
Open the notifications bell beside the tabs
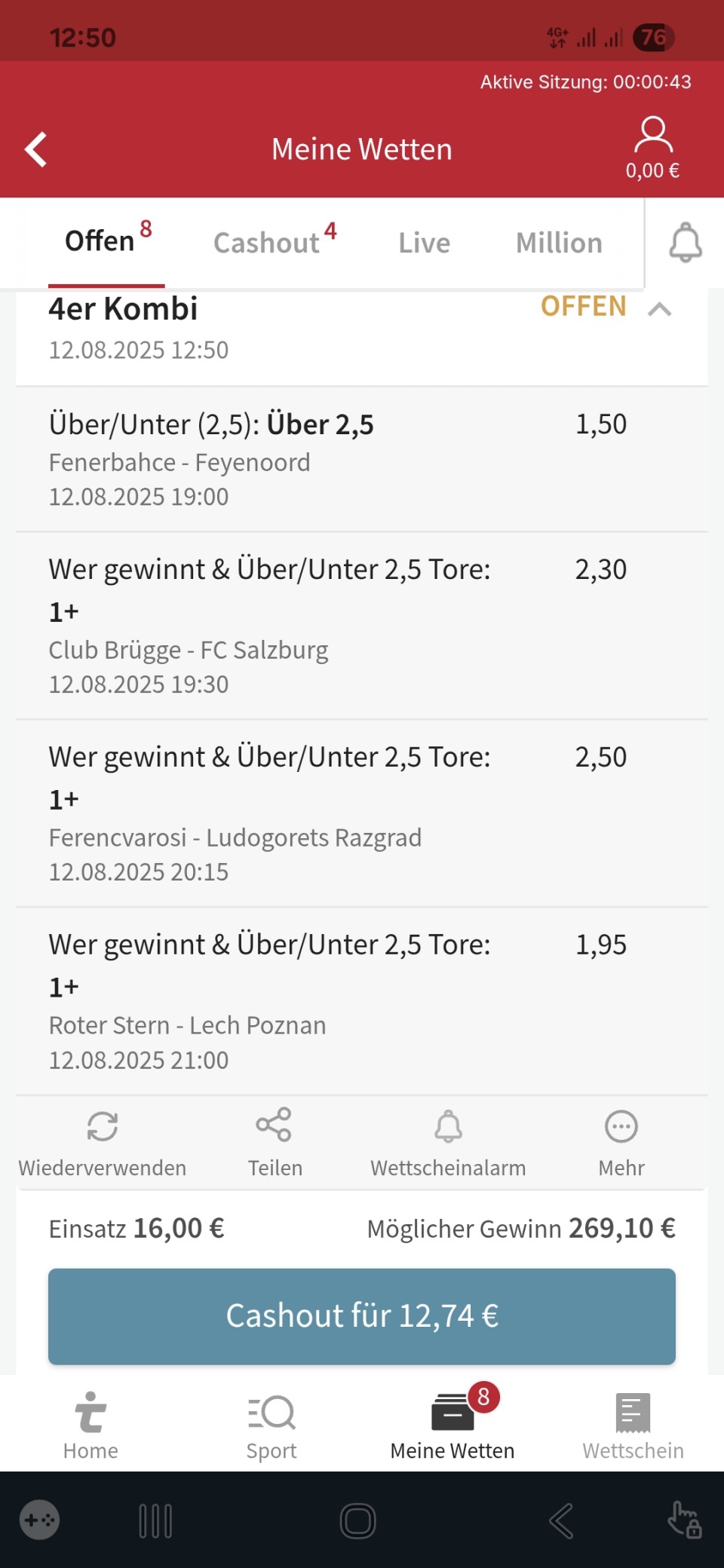(x=686, y=242)
